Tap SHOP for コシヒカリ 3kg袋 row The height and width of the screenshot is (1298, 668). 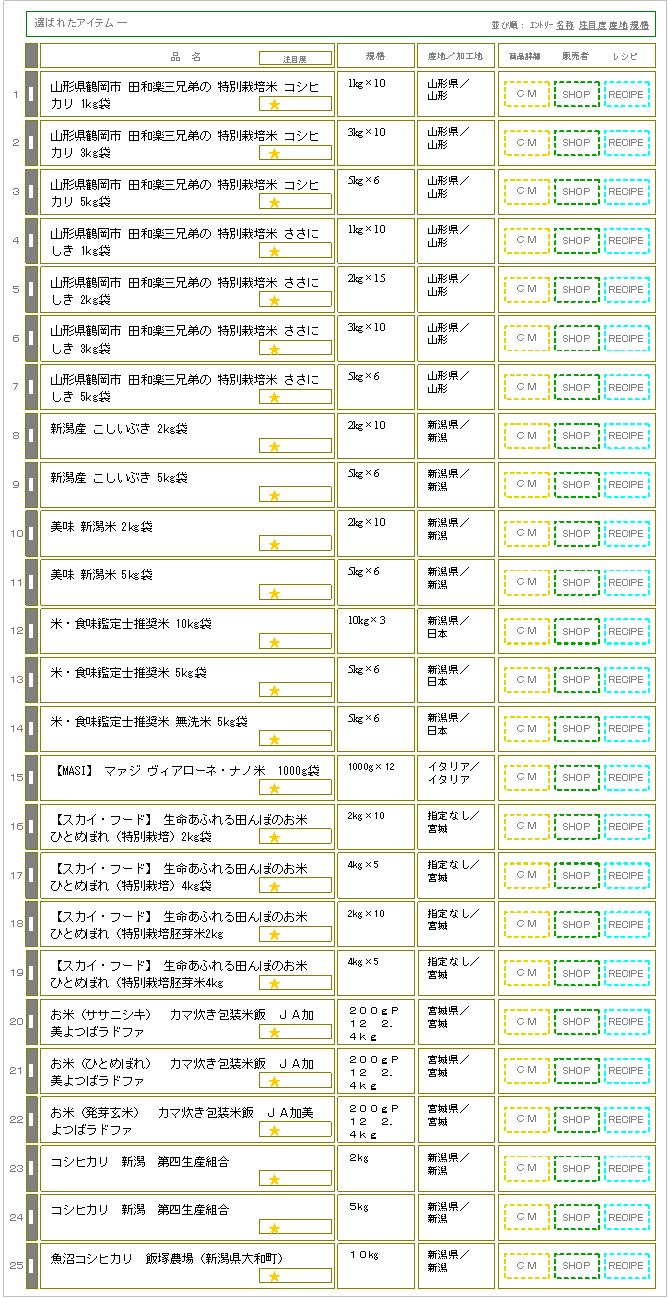pos(576,143)
